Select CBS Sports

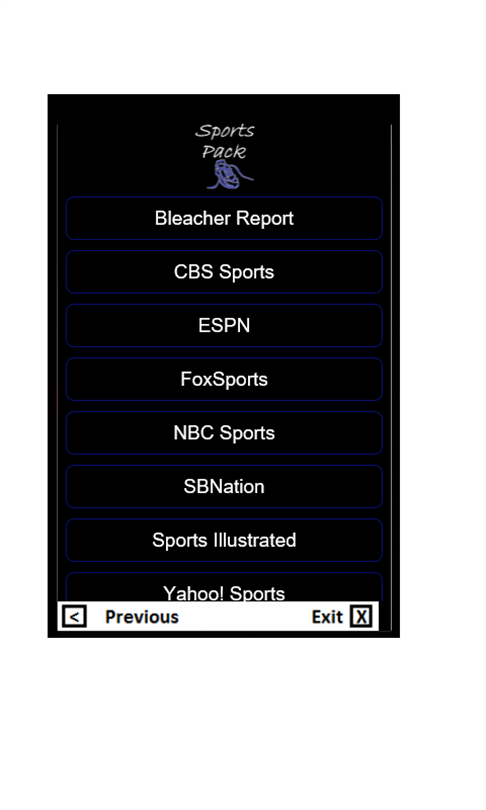[x=224, y=272]
